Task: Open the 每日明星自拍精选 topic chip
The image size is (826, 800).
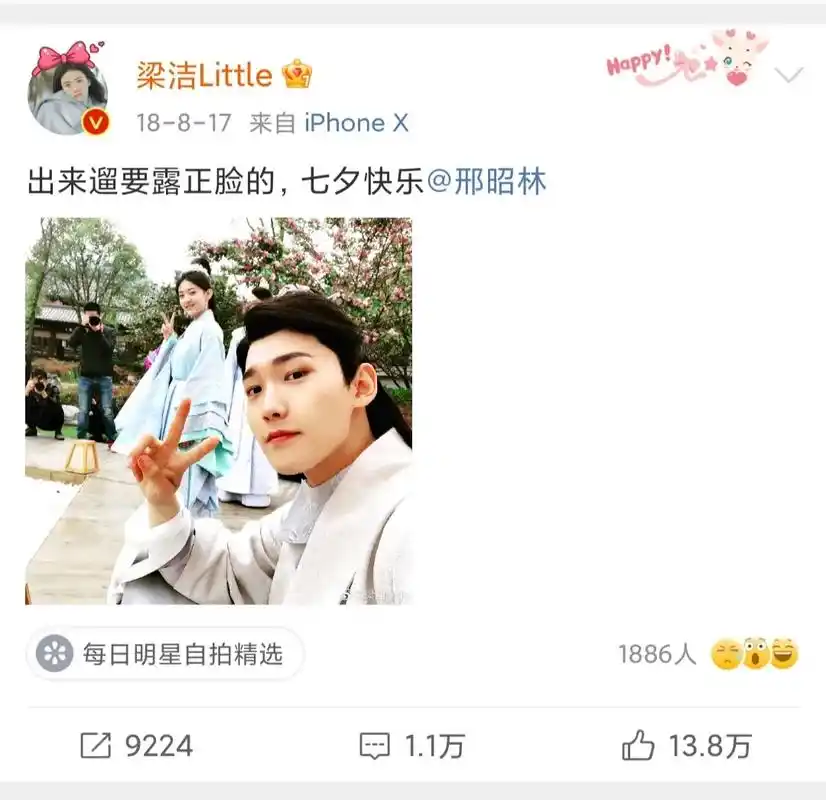Action: [x=164, y=655]
